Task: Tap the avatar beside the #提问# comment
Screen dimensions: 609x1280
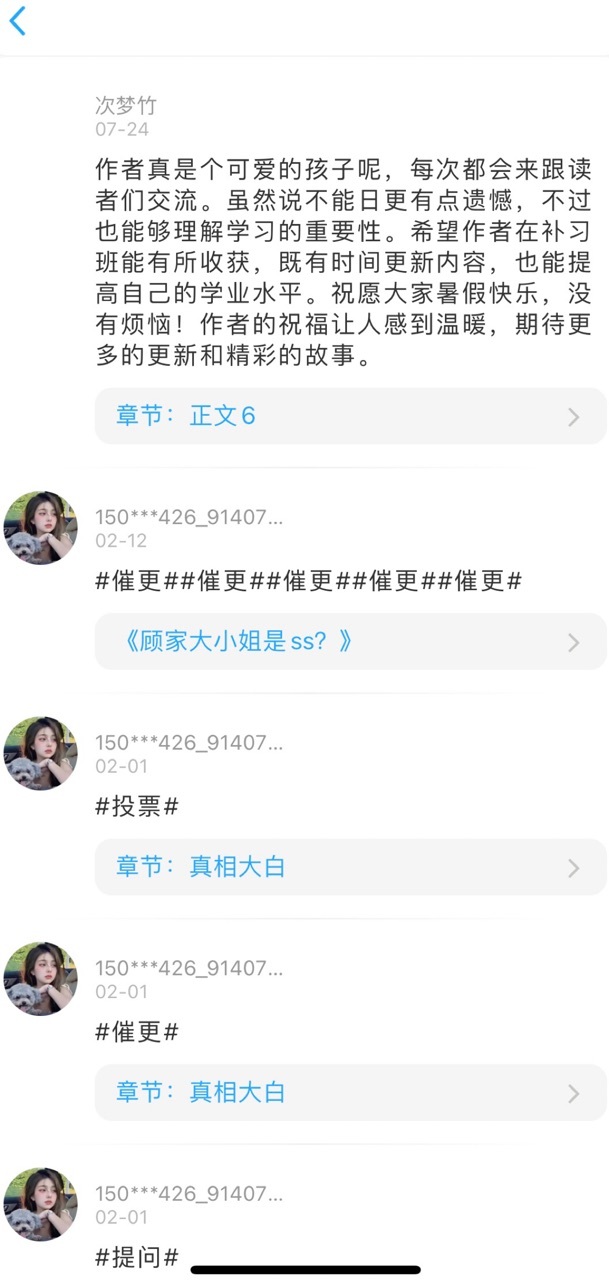Action: 41,1204
